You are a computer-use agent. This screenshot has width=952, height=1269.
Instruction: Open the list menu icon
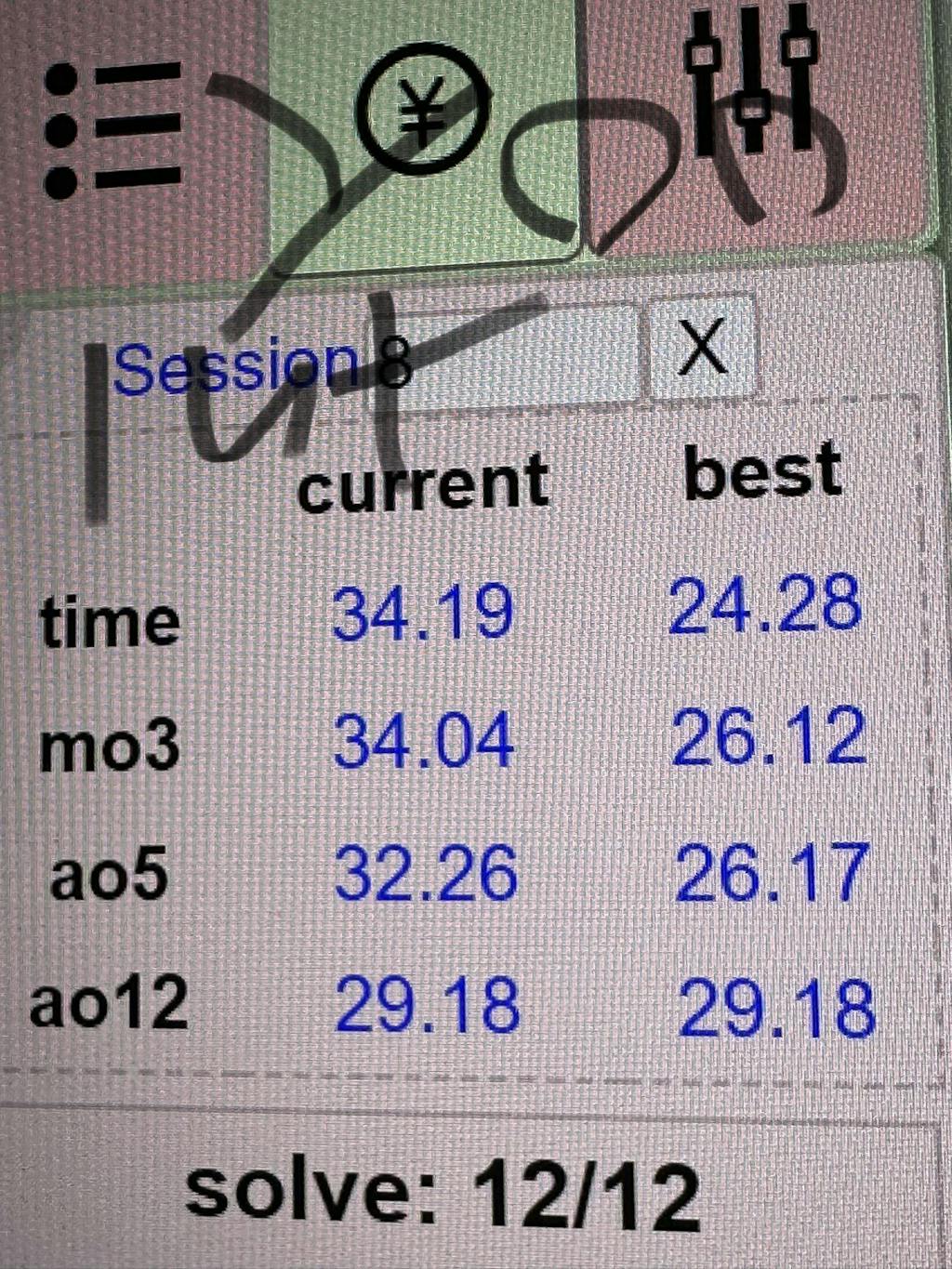(112, 130)
